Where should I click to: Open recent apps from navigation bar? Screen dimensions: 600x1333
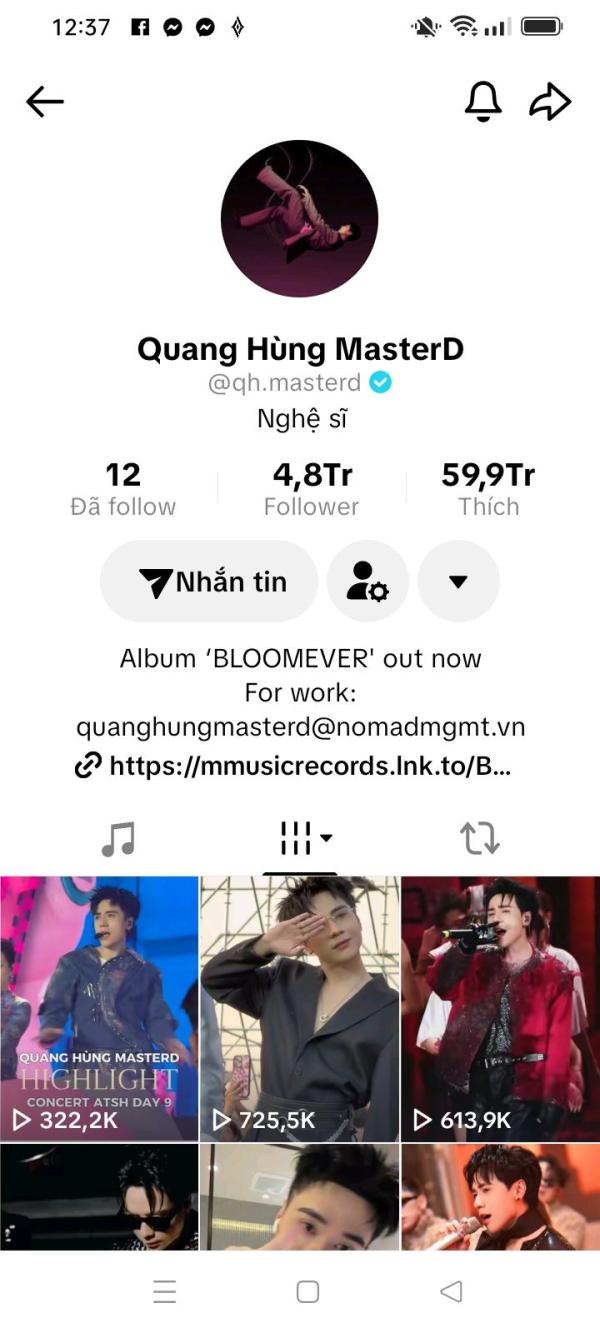(165, 1291)
